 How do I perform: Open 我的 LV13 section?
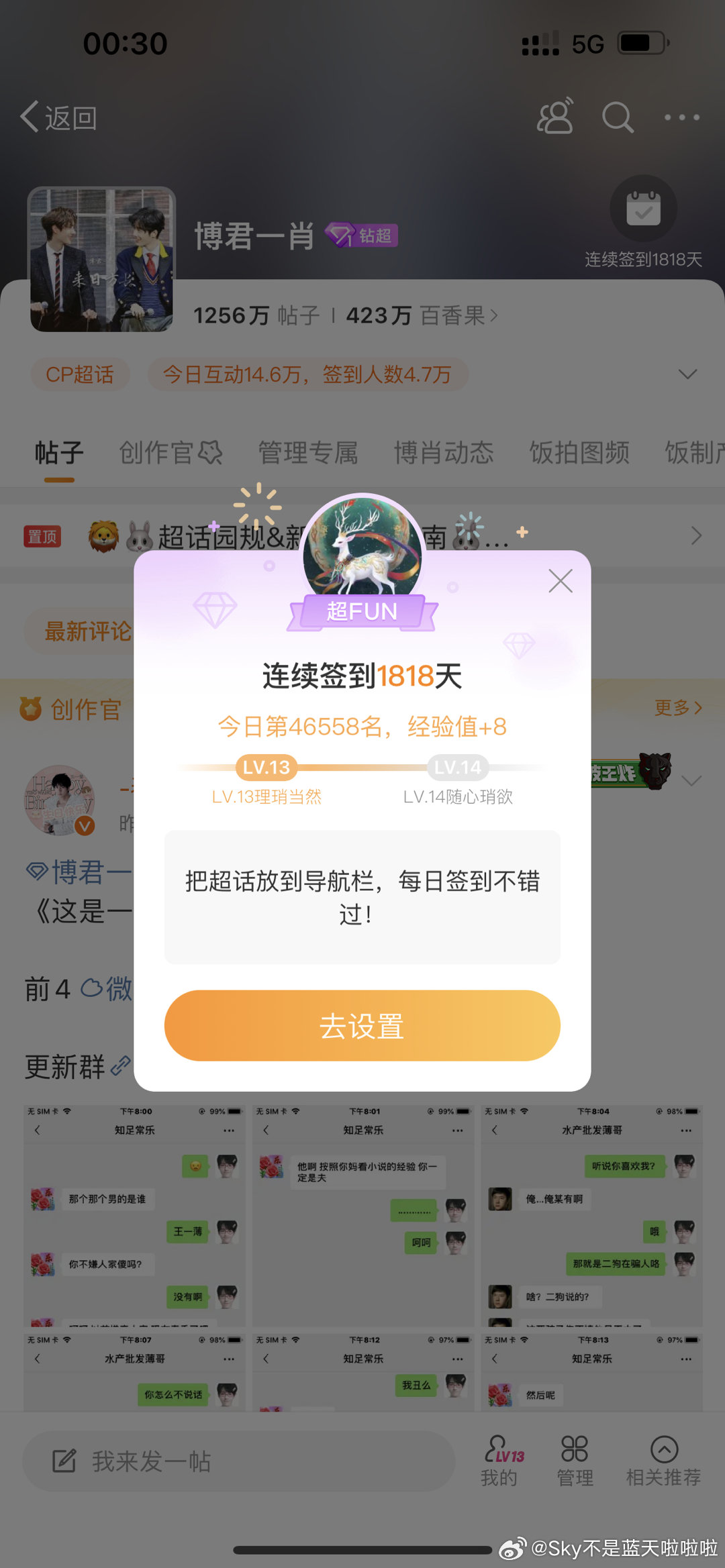point(500,1461)
